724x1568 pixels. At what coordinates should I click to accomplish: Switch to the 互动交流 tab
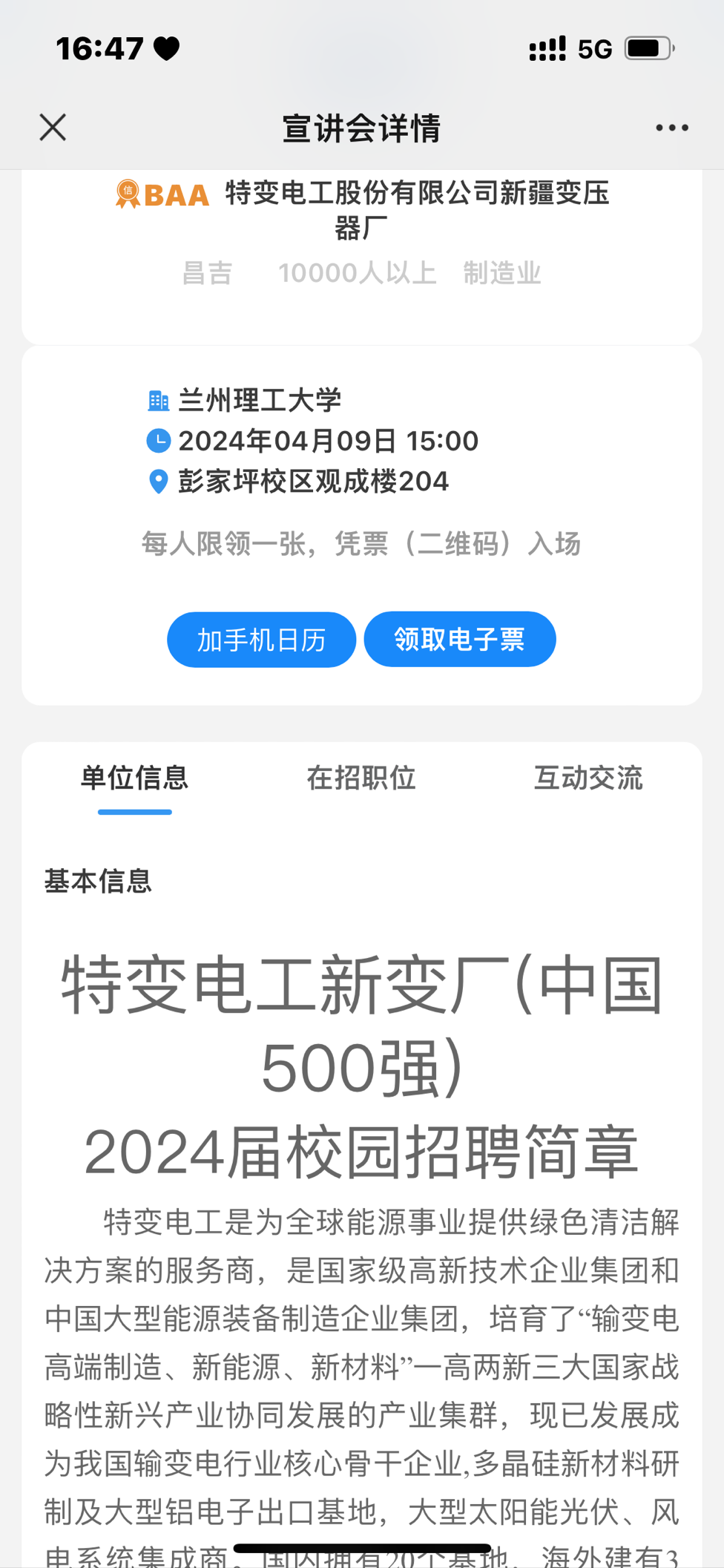[588, 778]
